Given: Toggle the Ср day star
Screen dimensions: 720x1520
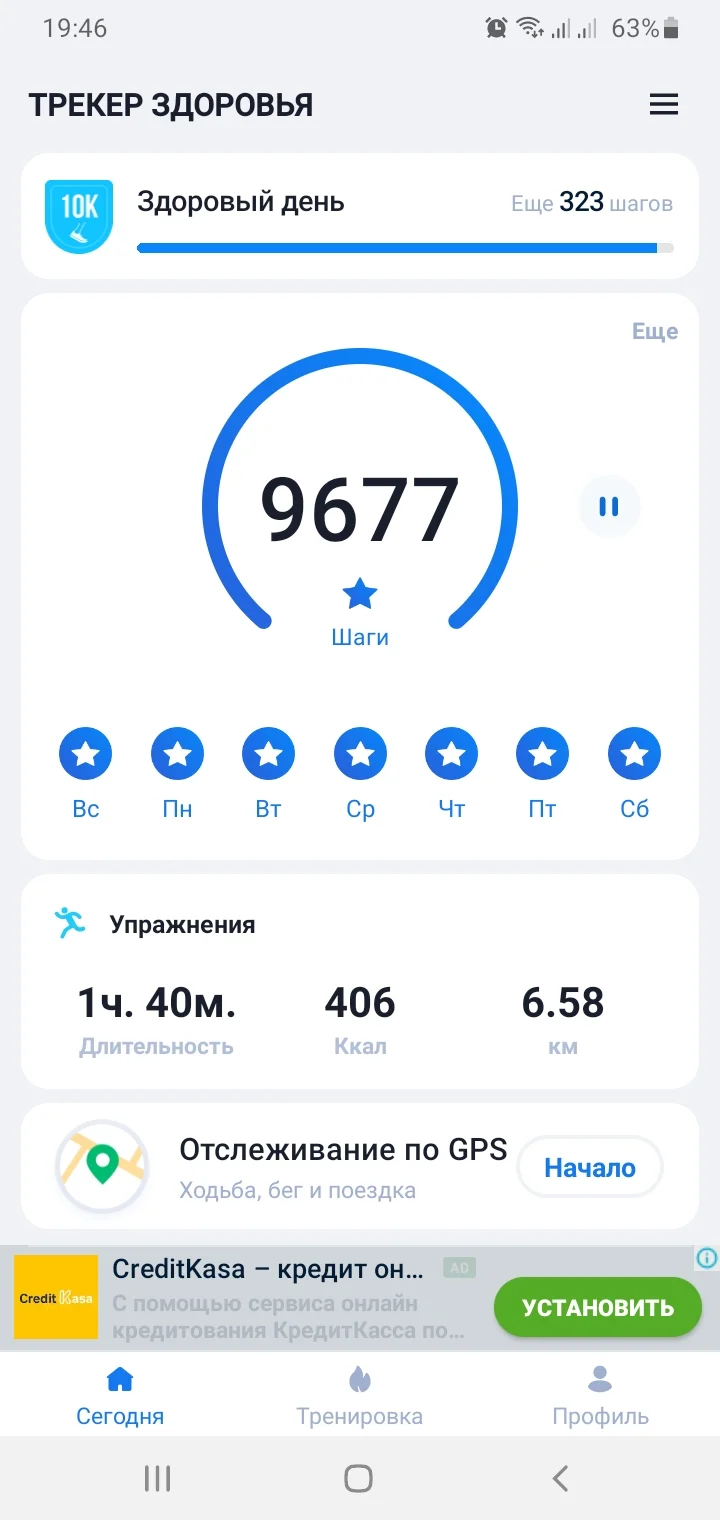Looking at the screenshot, I should [x=360, y=754].
